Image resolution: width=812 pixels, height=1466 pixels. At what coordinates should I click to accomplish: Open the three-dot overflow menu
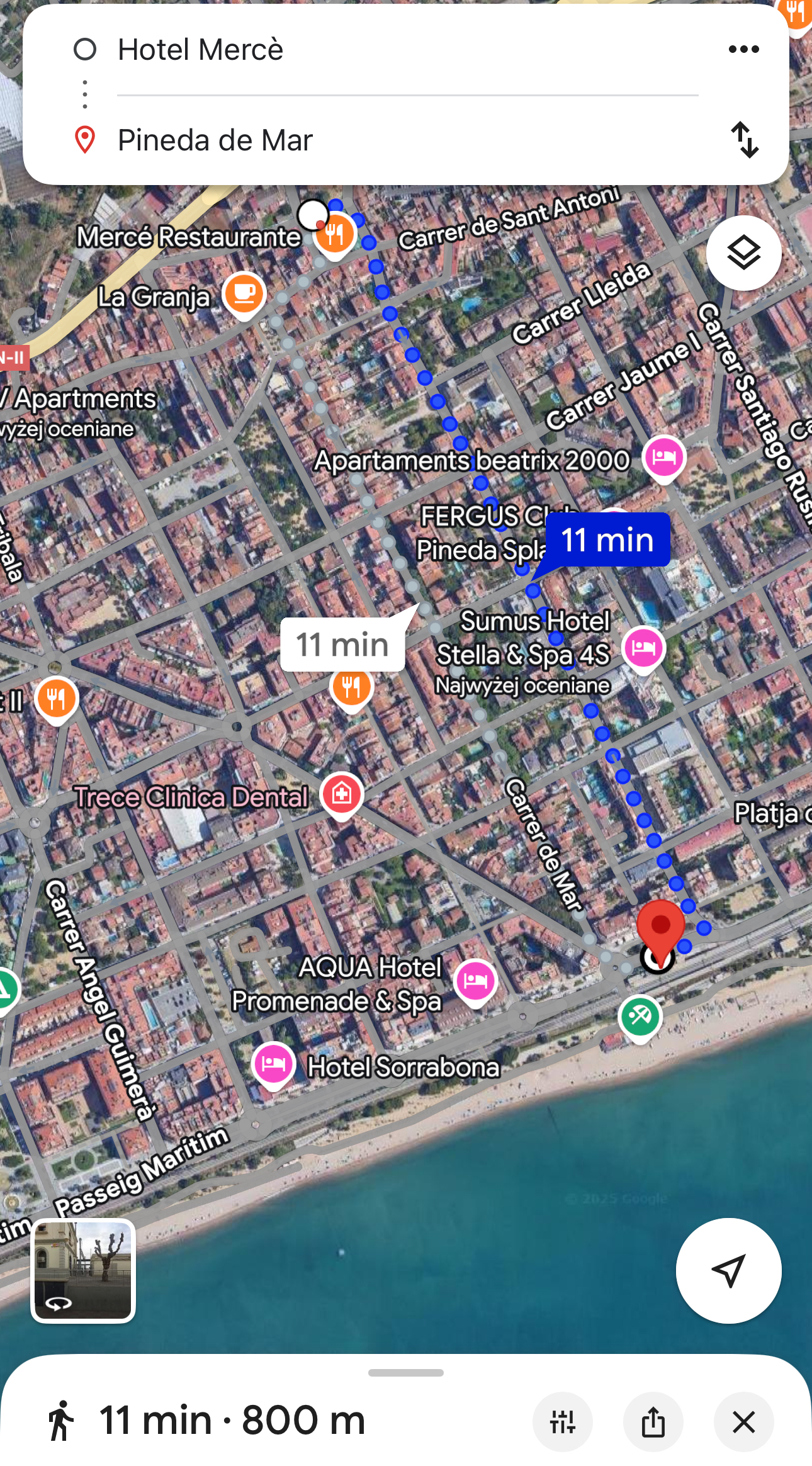(743, 49)
